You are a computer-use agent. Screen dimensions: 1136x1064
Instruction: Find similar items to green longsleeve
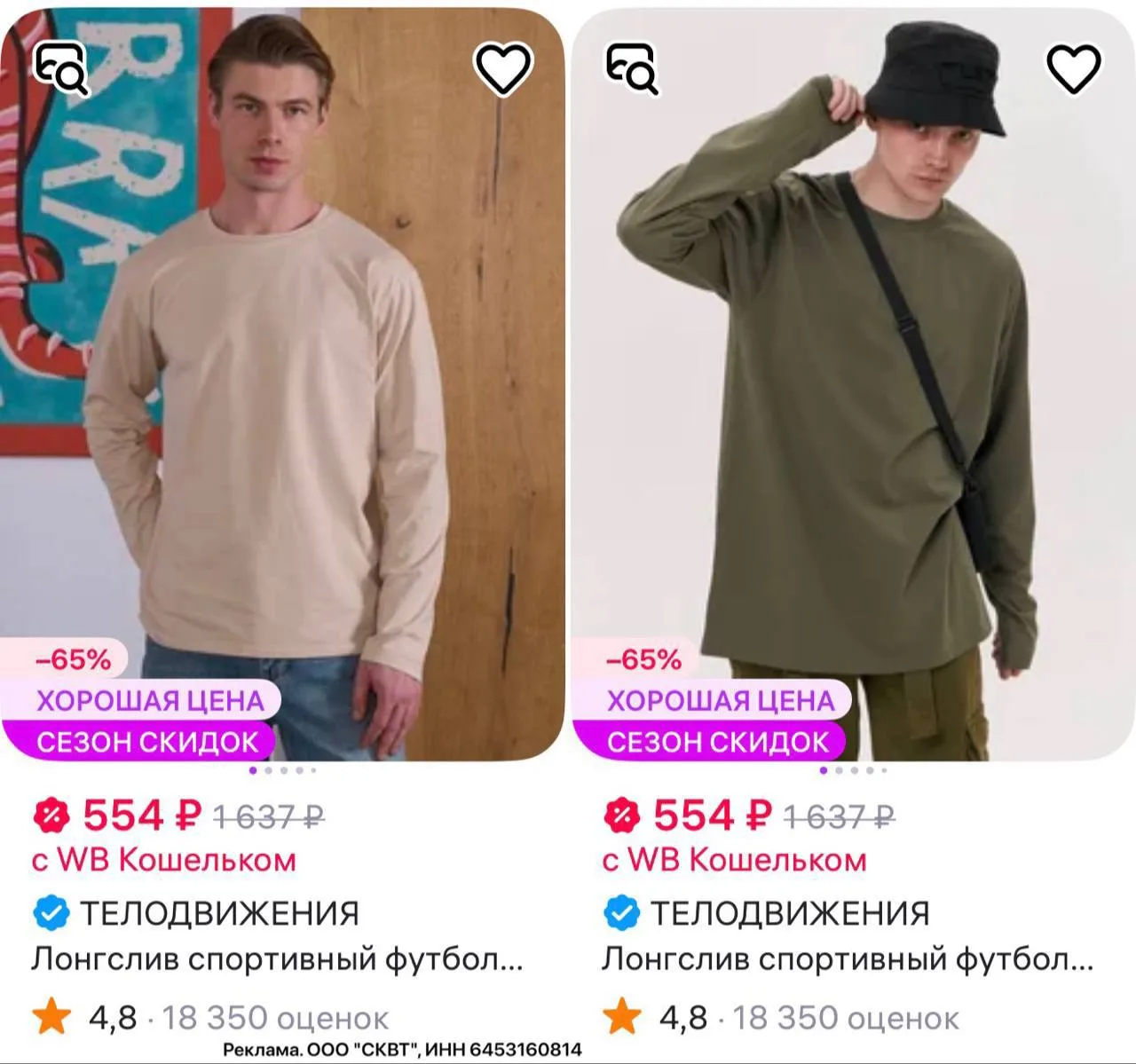pos(631,68)
